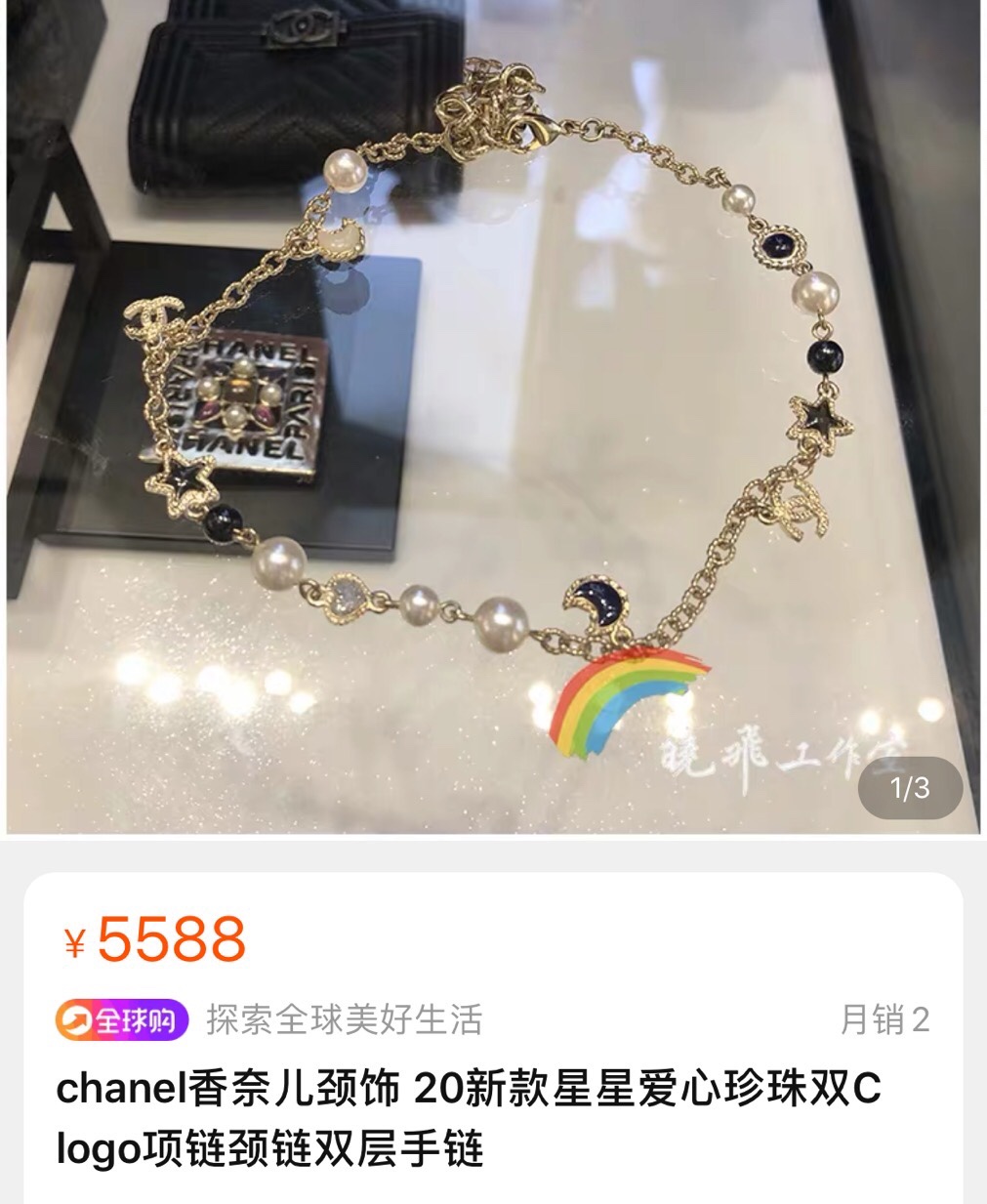Open the 全球购 global shopping banner

pos(122,1020)
